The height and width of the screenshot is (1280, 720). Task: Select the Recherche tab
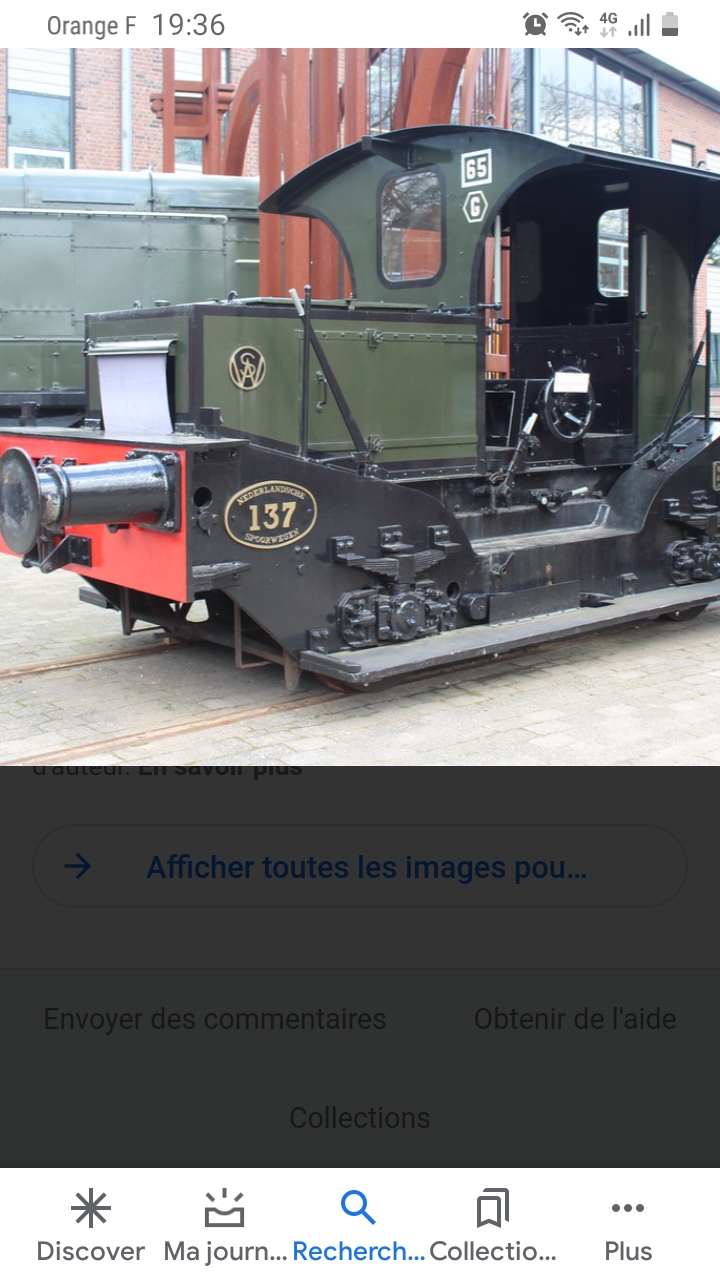(358, 1226)
